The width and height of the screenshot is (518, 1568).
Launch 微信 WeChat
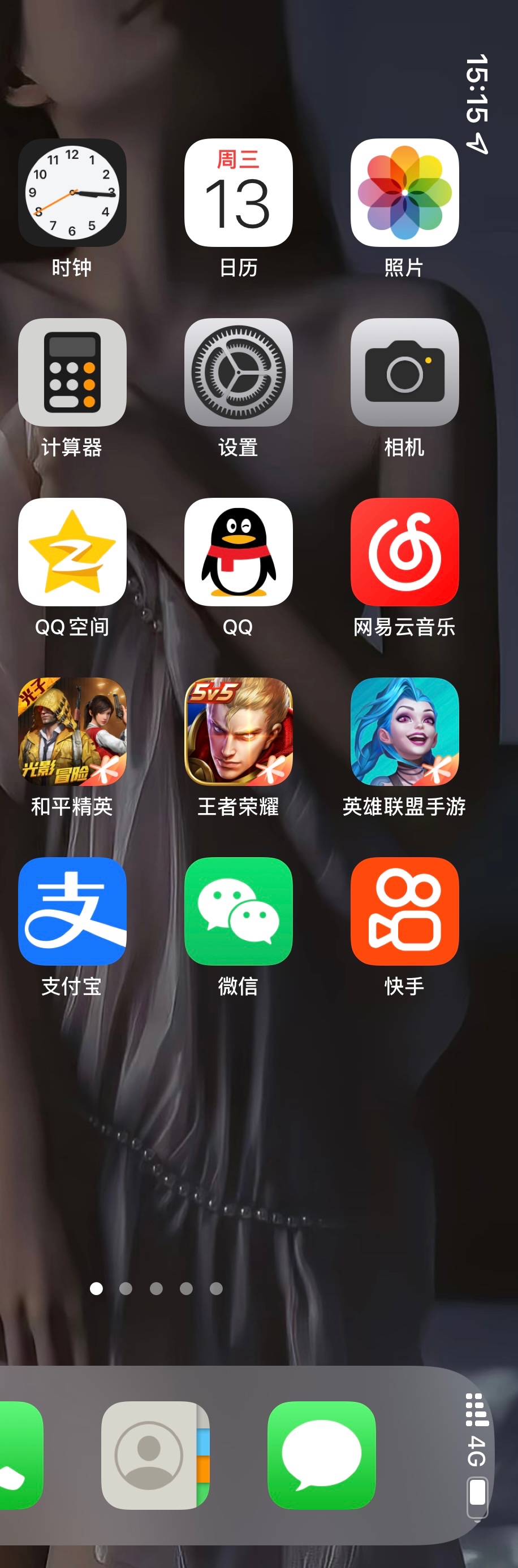238,911
